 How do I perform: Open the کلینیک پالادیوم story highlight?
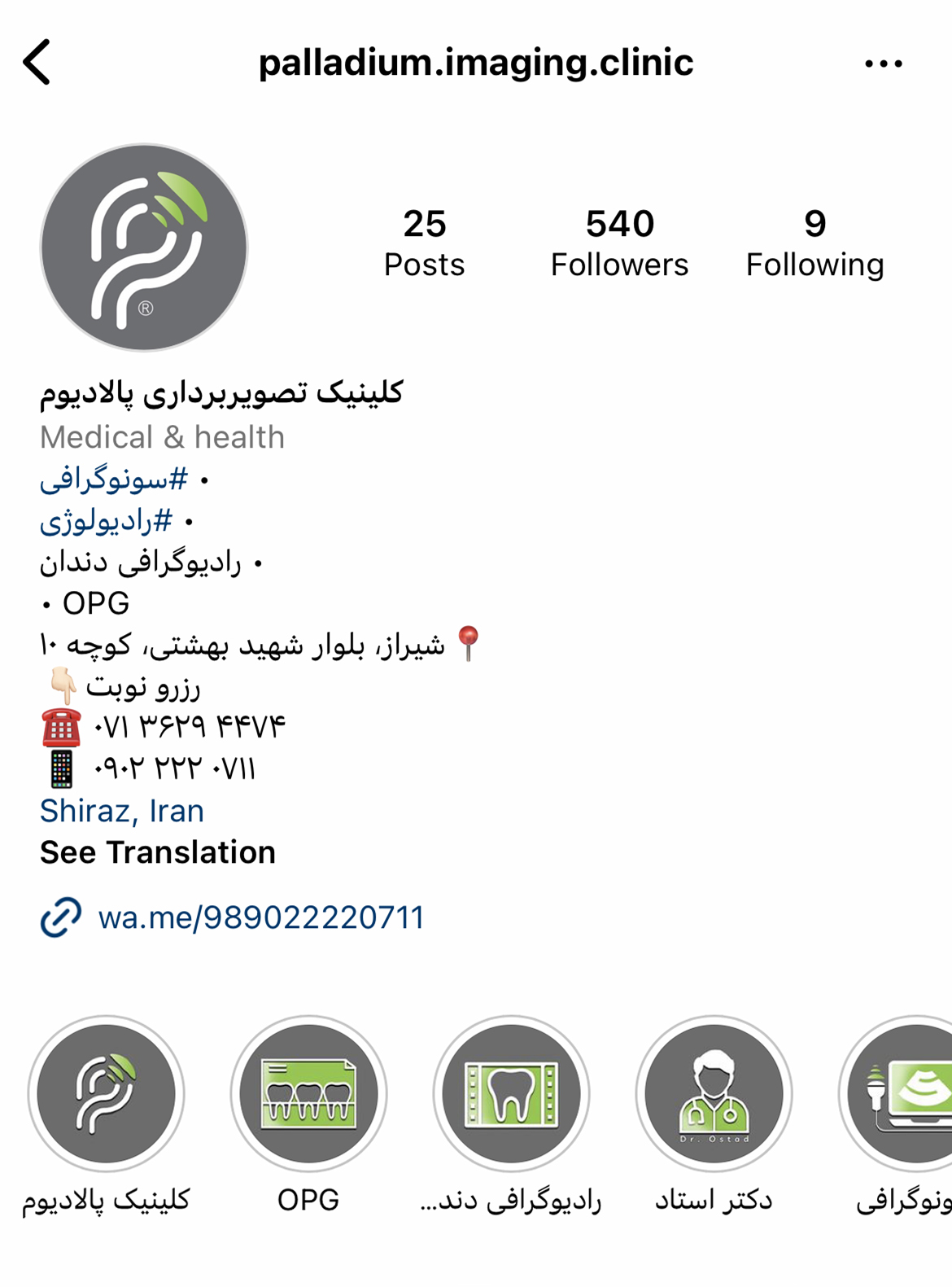click(106, 1093)
